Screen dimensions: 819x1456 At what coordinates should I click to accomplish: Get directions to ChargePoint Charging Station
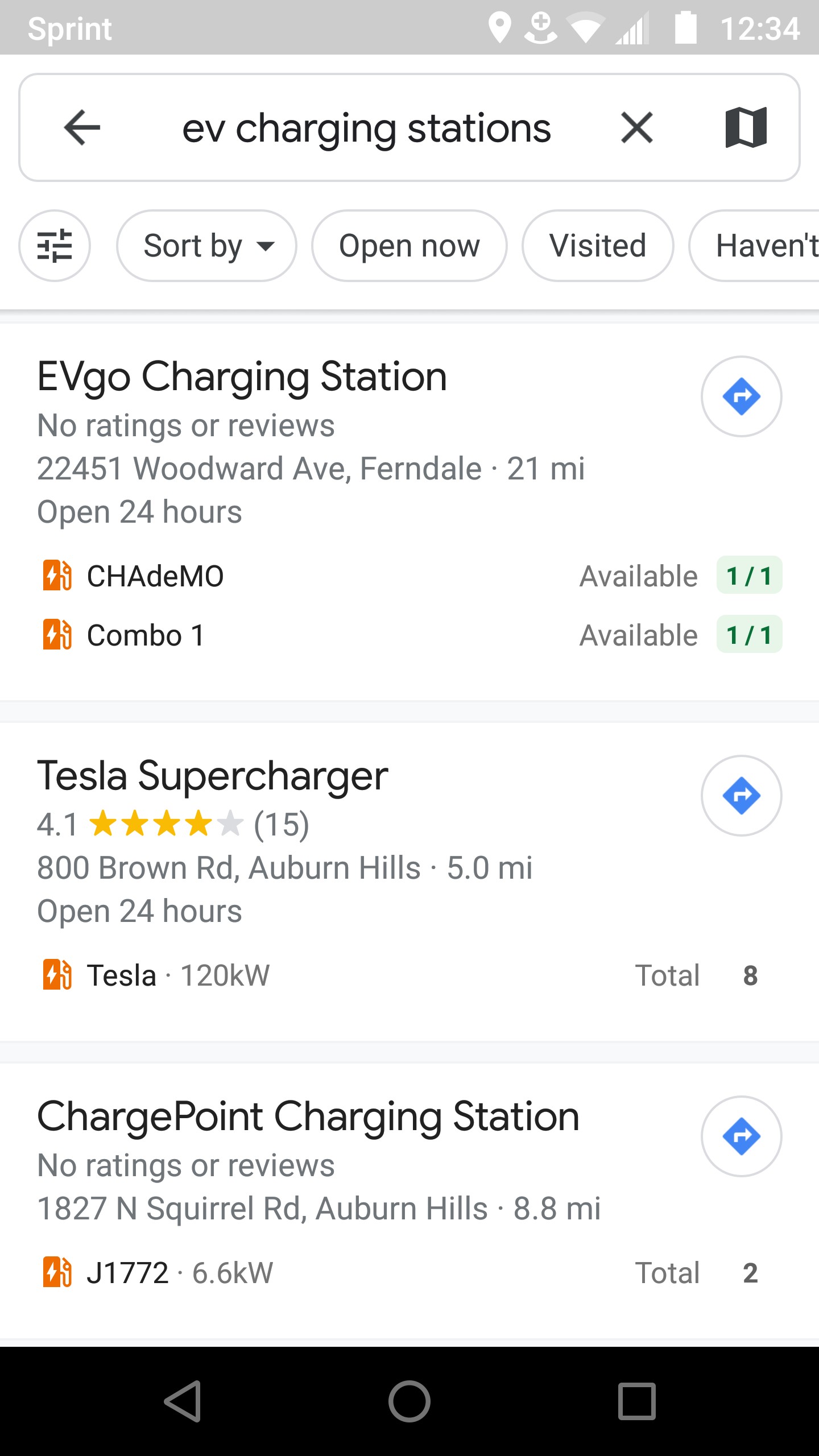[x=741, y=1136]
